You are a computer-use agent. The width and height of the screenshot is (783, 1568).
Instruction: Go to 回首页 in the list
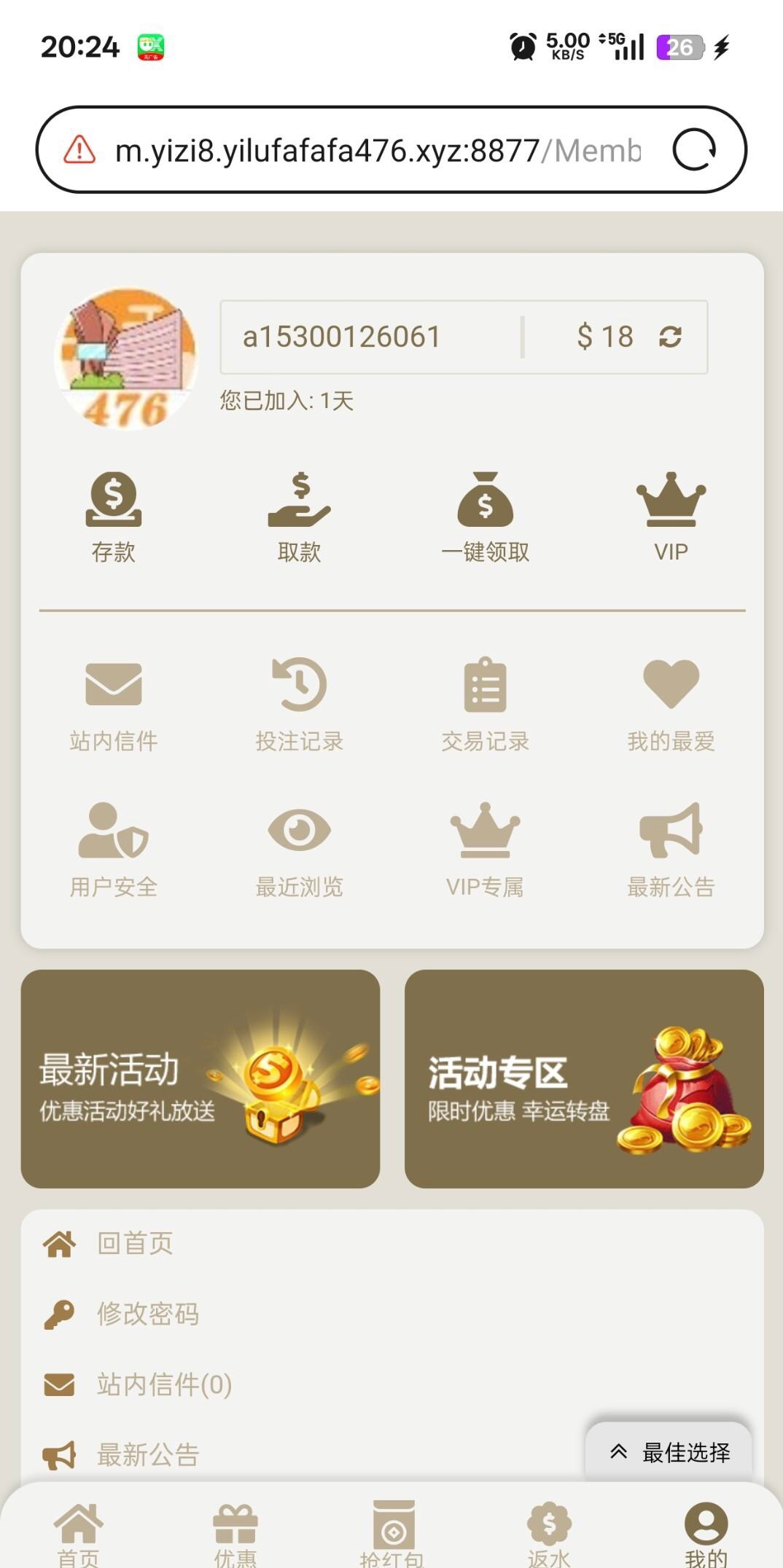(x=135, y=1244)
